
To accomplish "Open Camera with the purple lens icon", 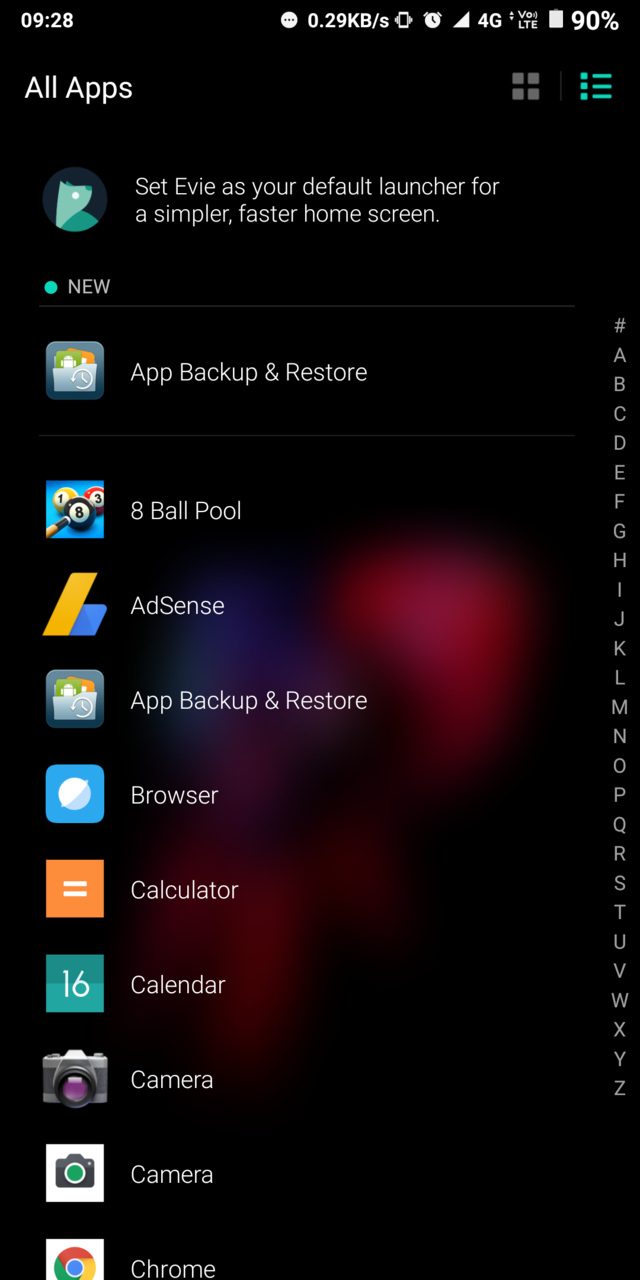I will click(x=172, y=1080).
